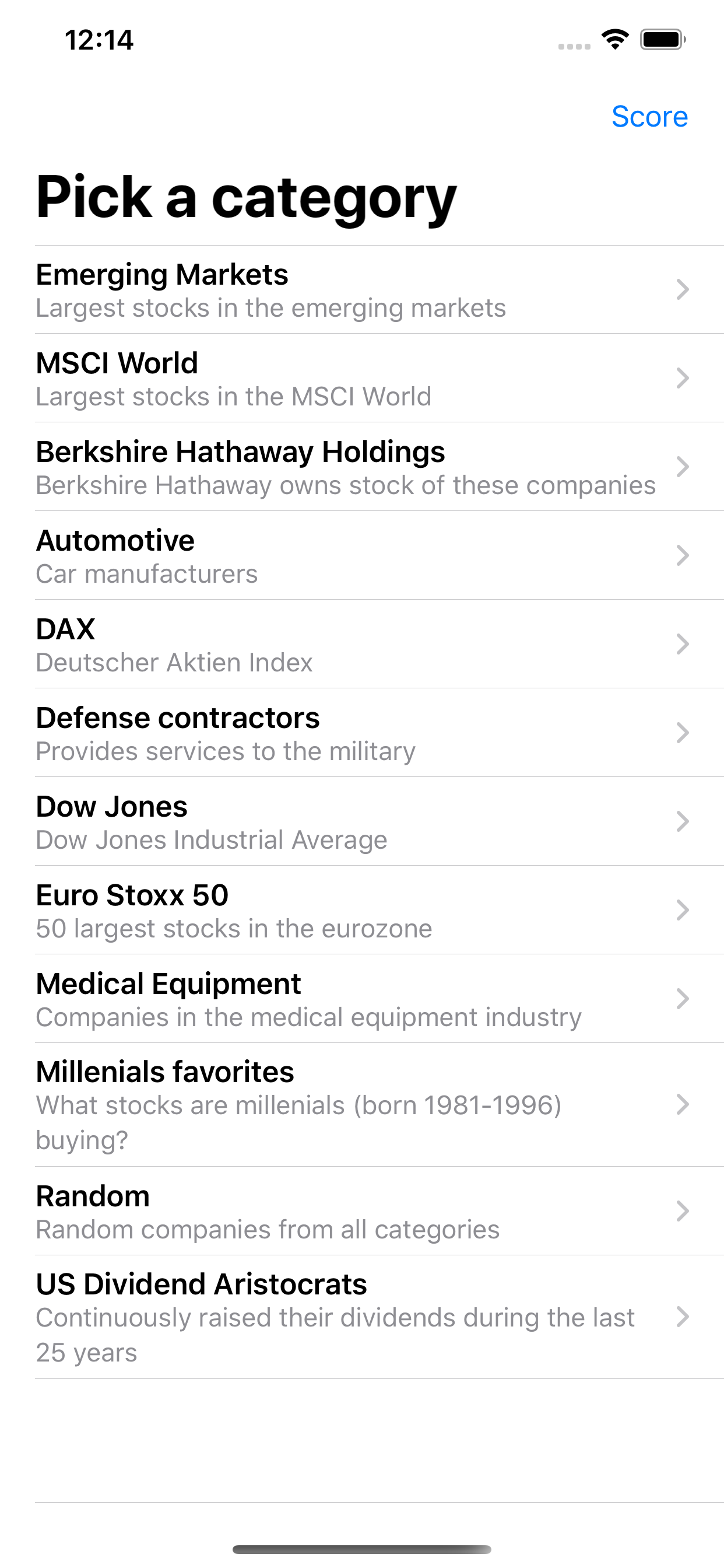This screenshot has width=724, height=1568.
Task: Expand the DAX chevron
Action: pyautogui.click(x=683, y=644)
